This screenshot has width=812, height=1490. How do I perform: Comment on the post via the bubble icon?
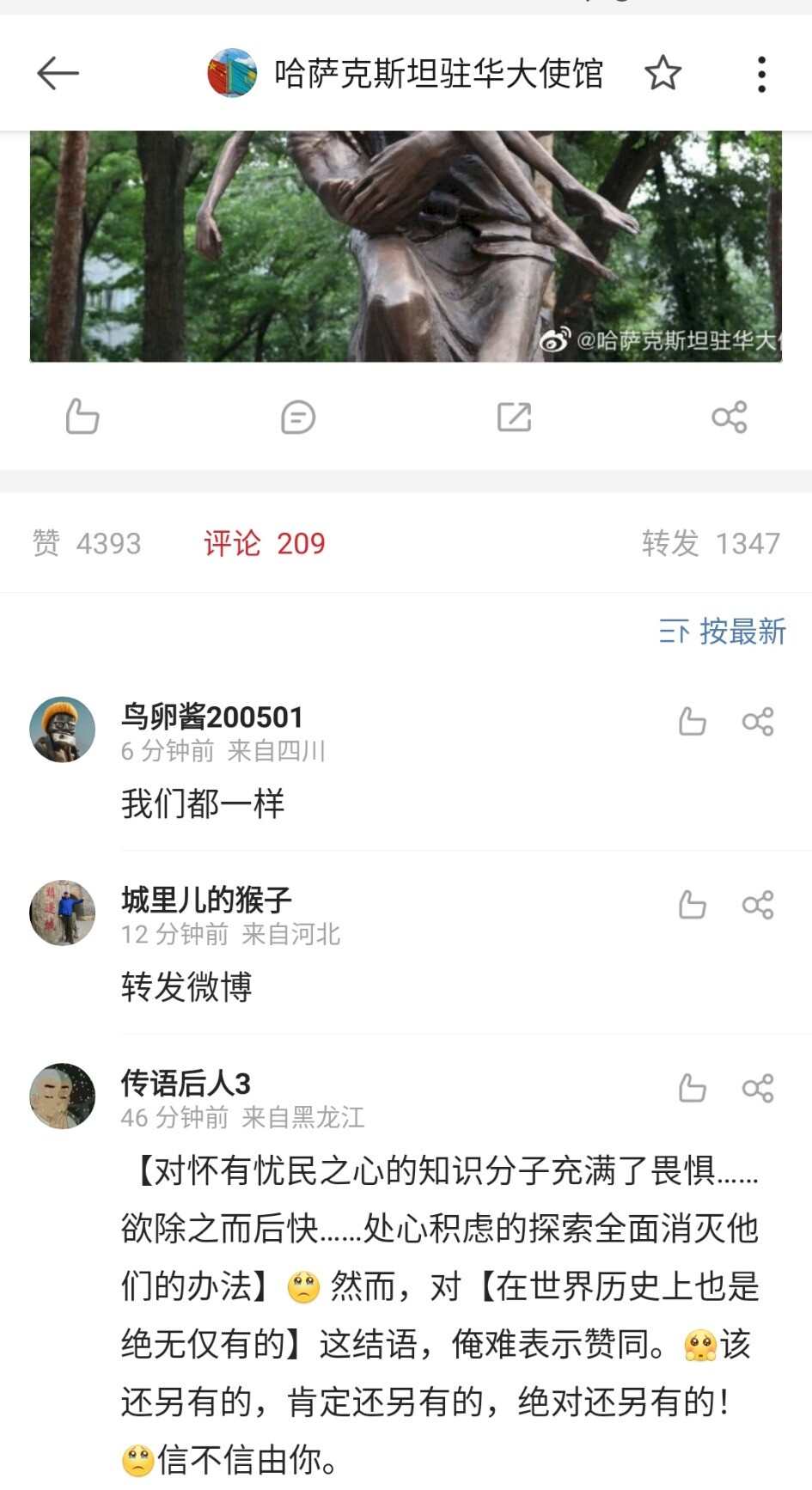[x=298, y=417]
